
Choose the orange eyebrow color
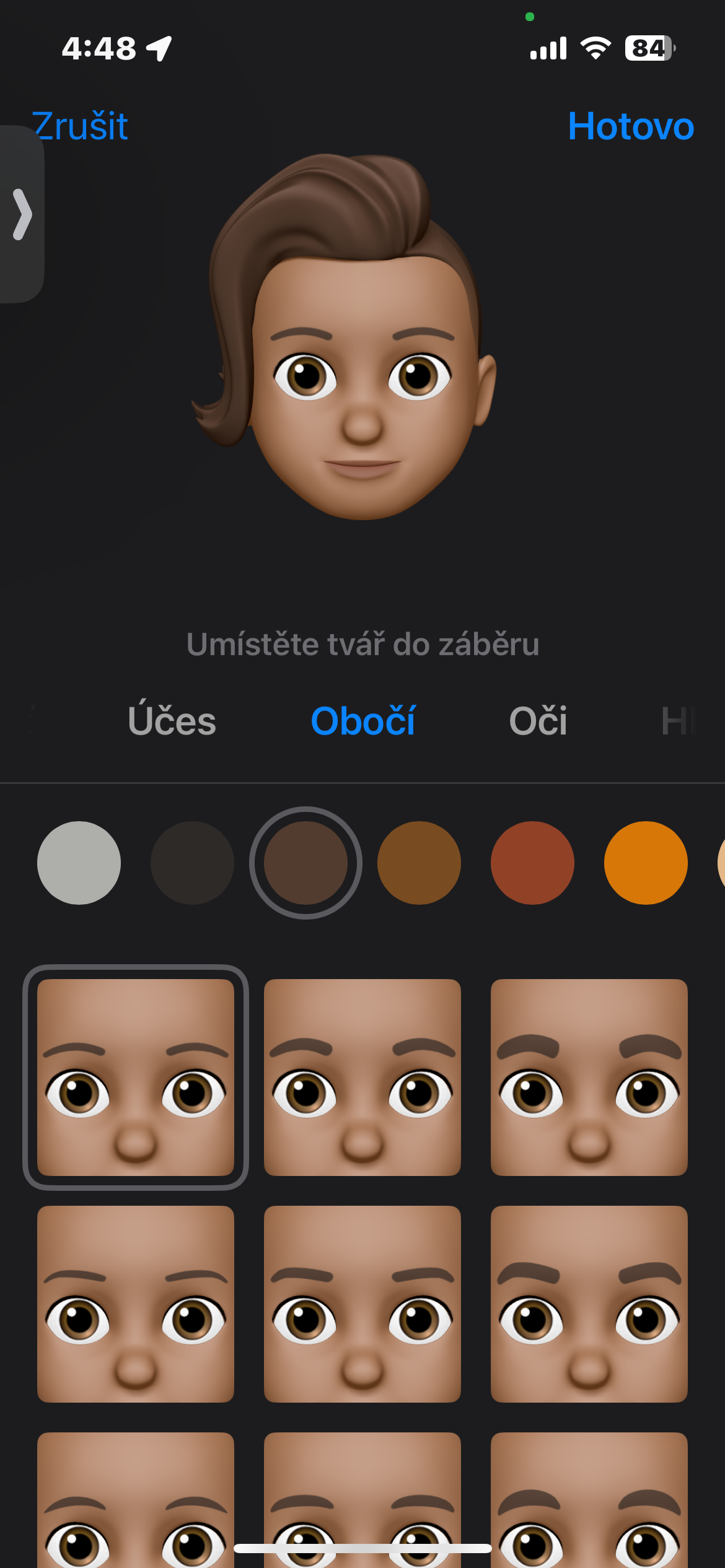(x=646, y=863)
